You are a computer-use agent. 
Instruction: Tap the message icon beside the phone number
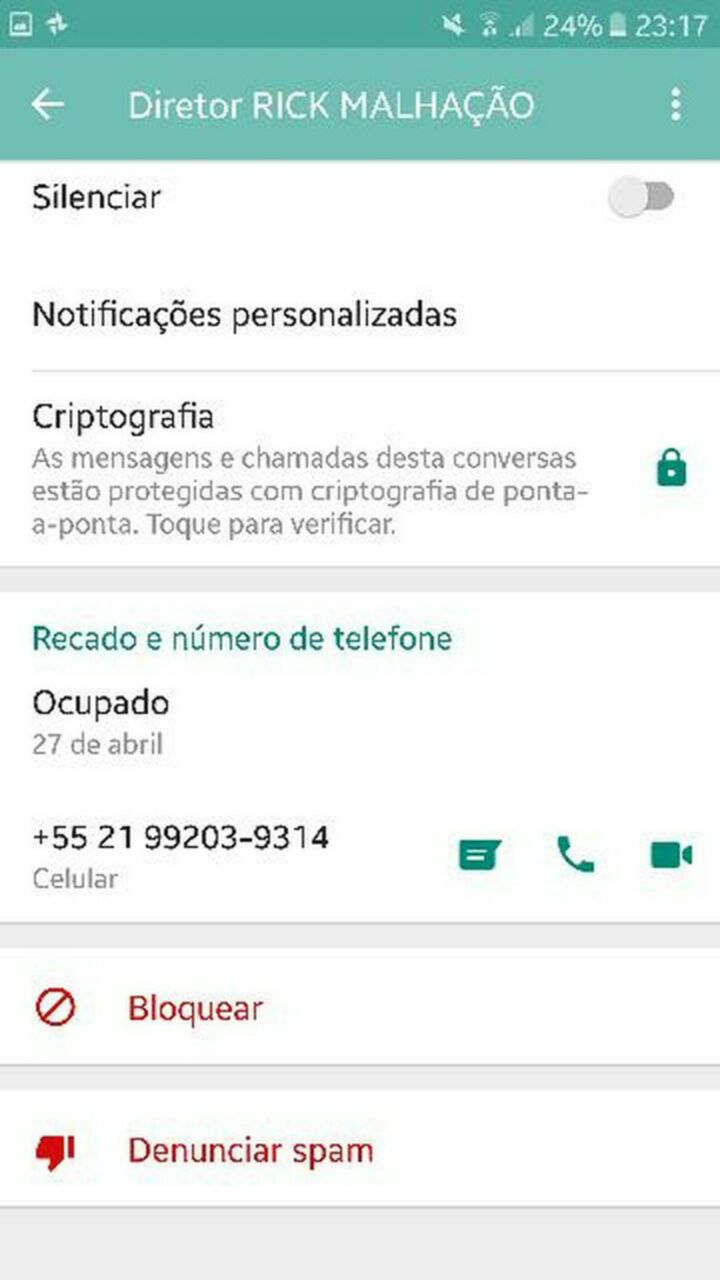(479, 855)
